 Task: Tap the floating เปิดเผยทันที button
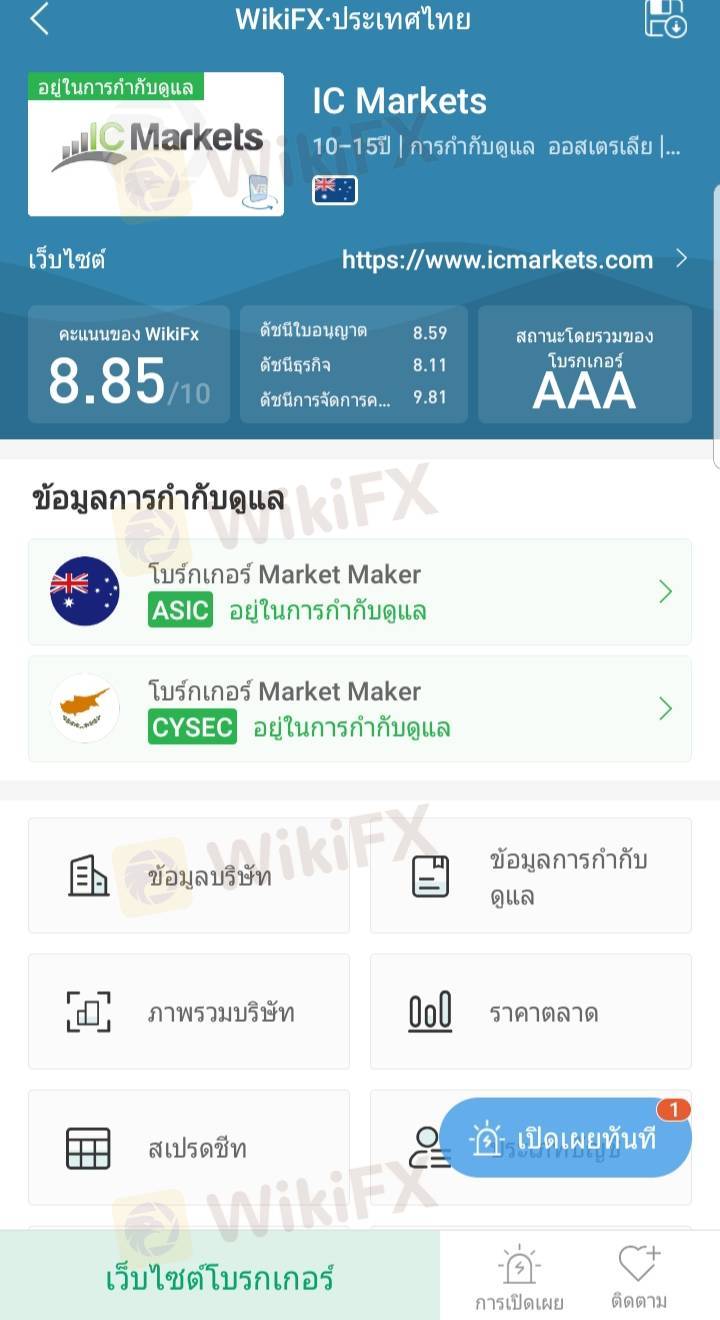click(566, 1138)
